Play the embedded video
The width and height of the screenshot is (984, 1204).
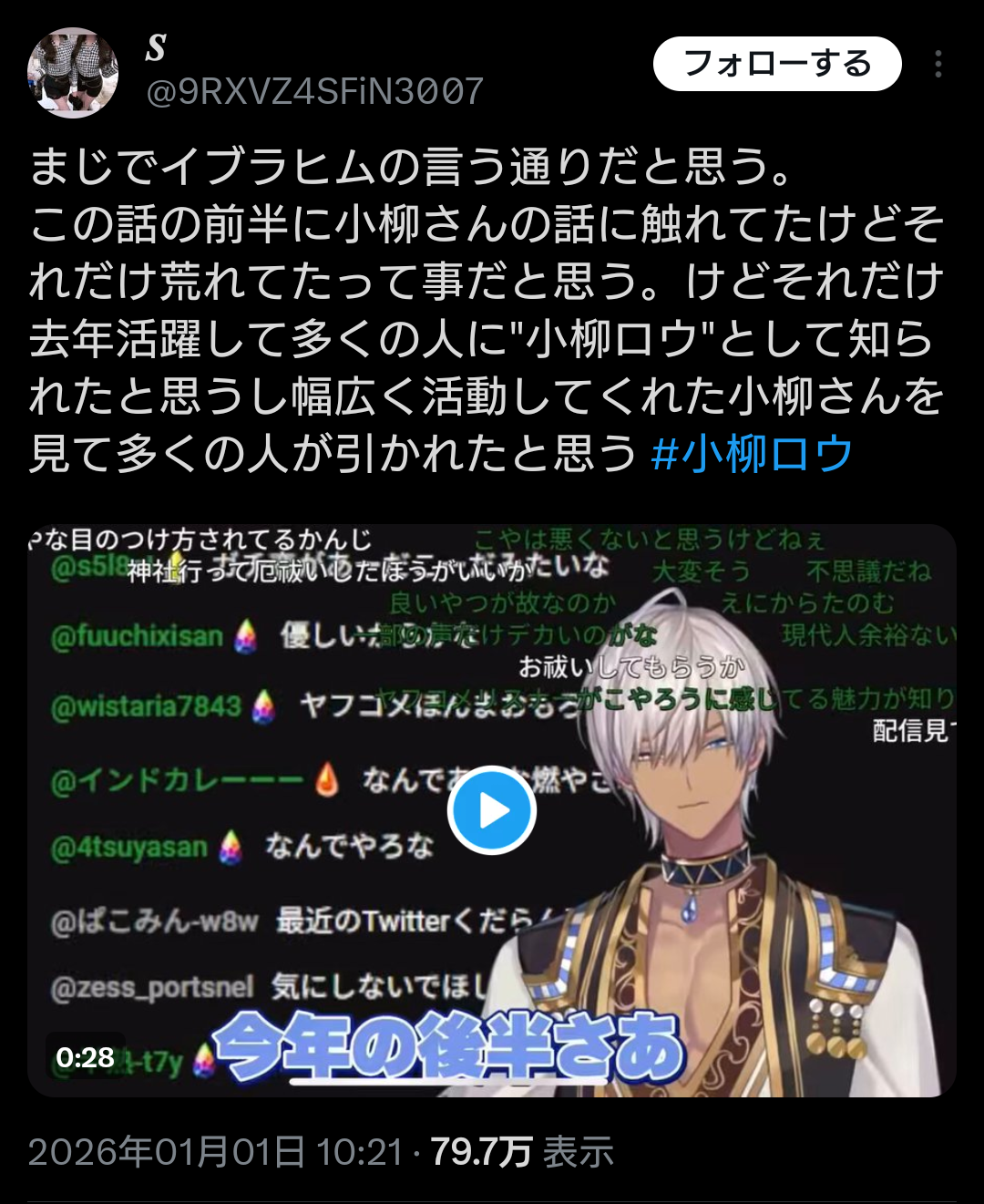click(x=492, y=809)
